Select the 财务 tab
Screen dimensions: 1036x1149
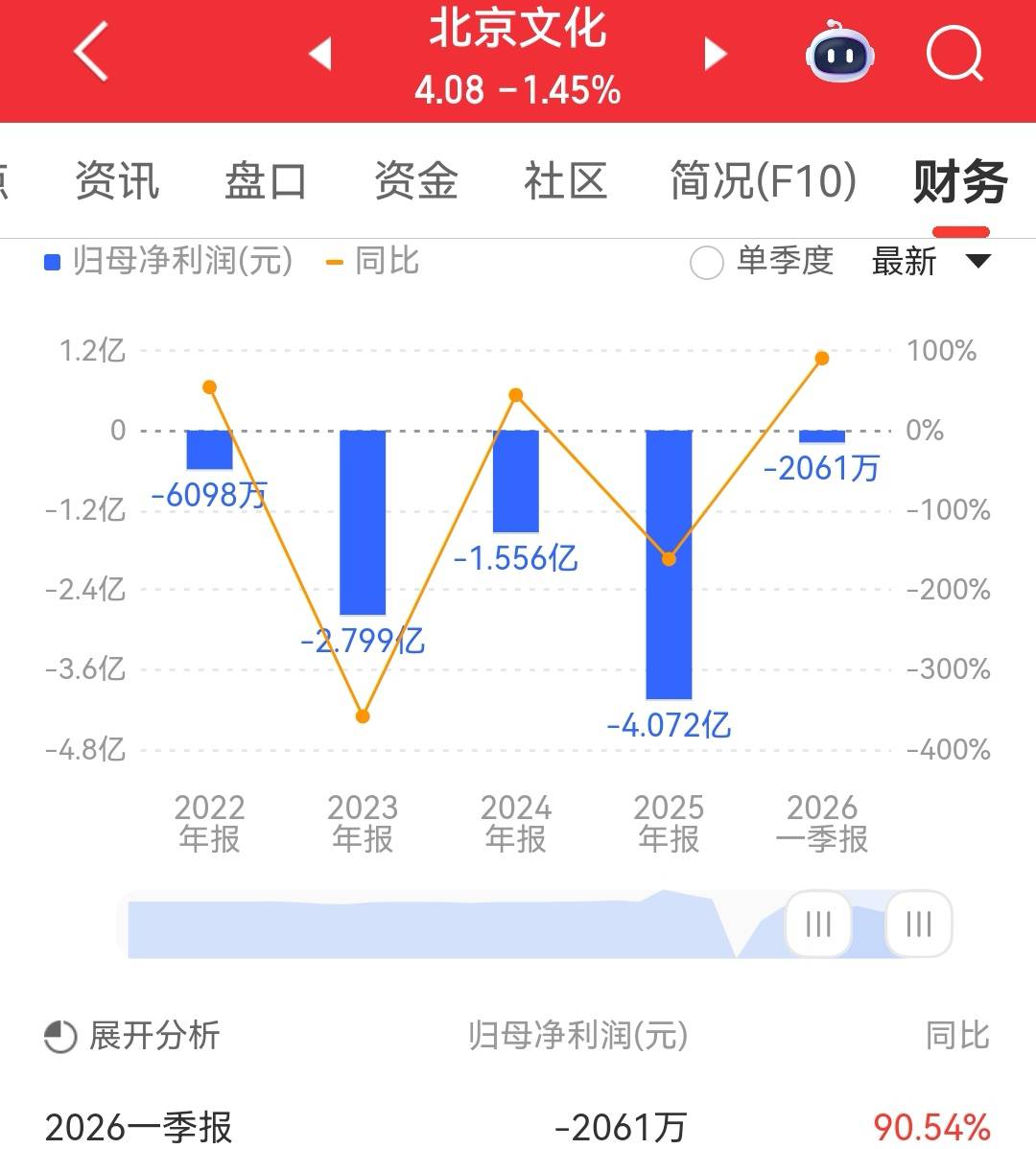[959, 181]
